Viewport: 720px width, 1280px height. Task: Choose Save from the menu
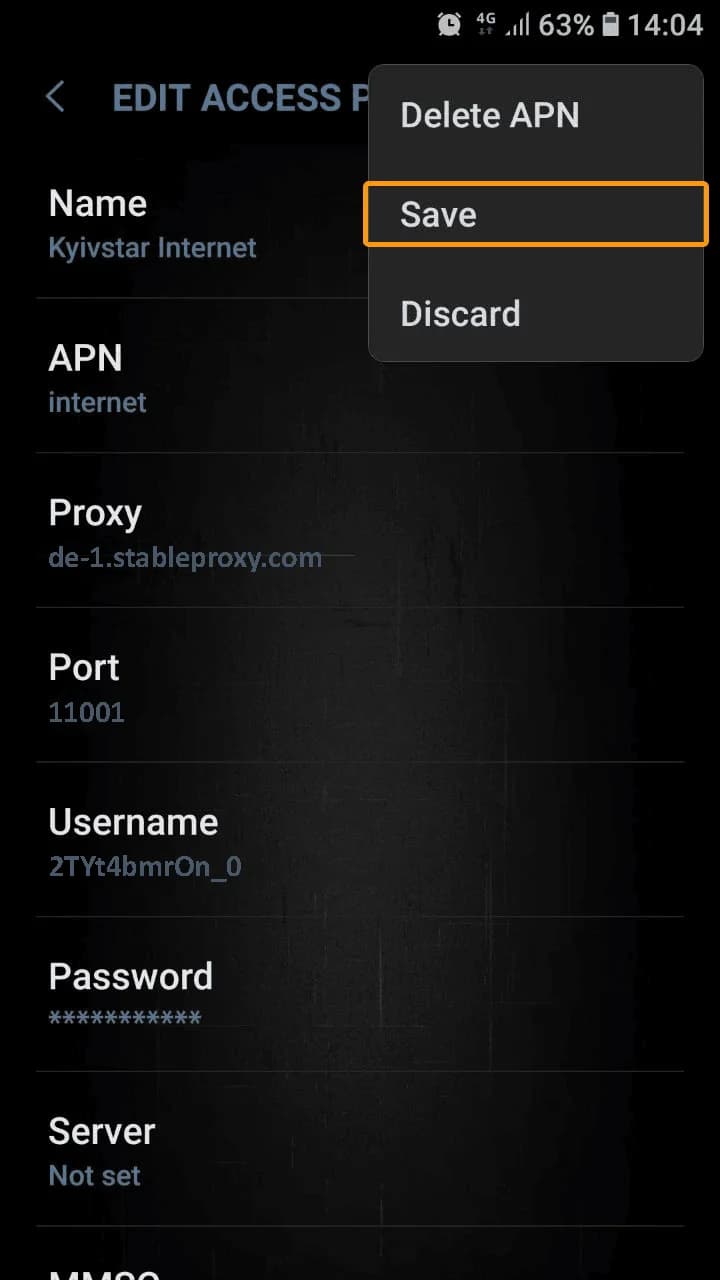pos(438,214)
